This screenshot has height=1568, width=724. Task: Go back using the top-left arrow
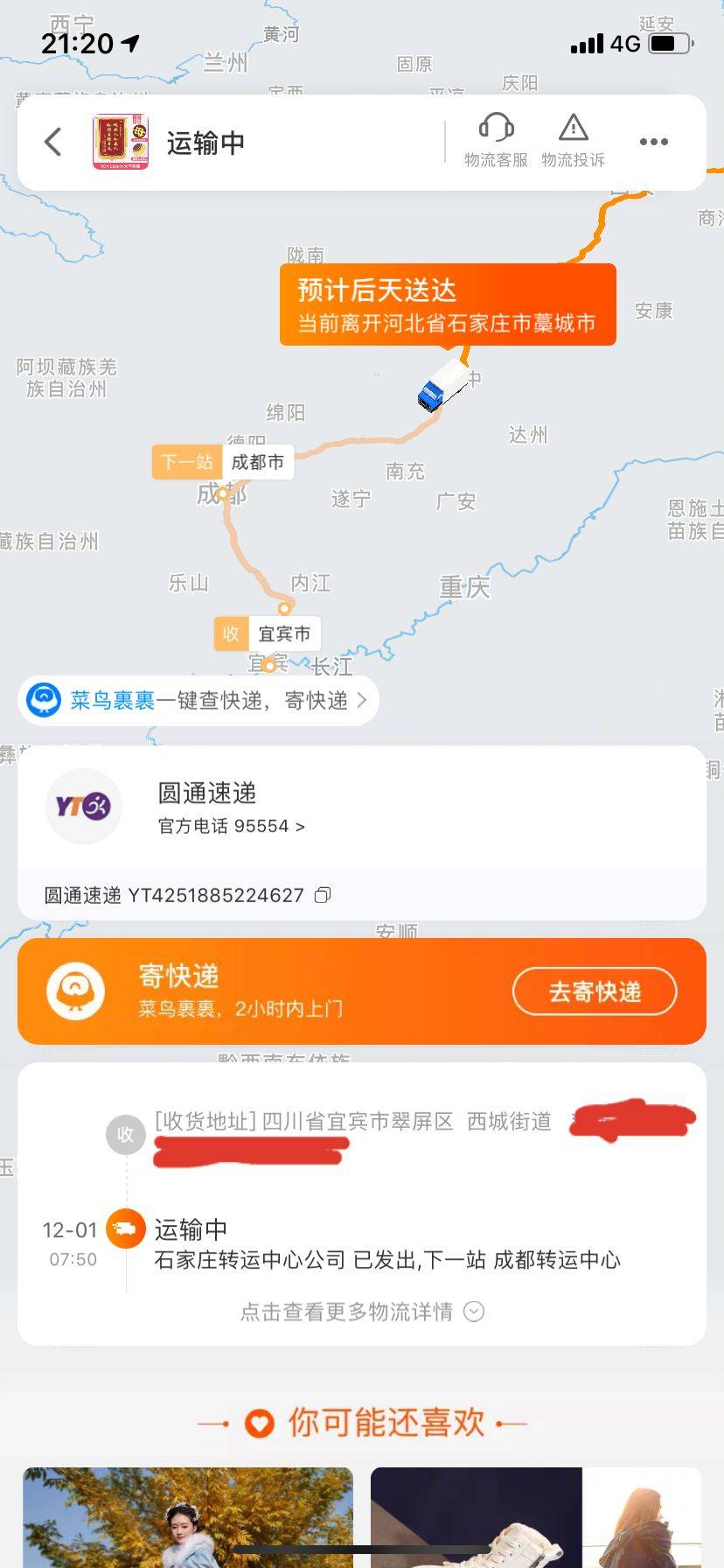point(53,142)
